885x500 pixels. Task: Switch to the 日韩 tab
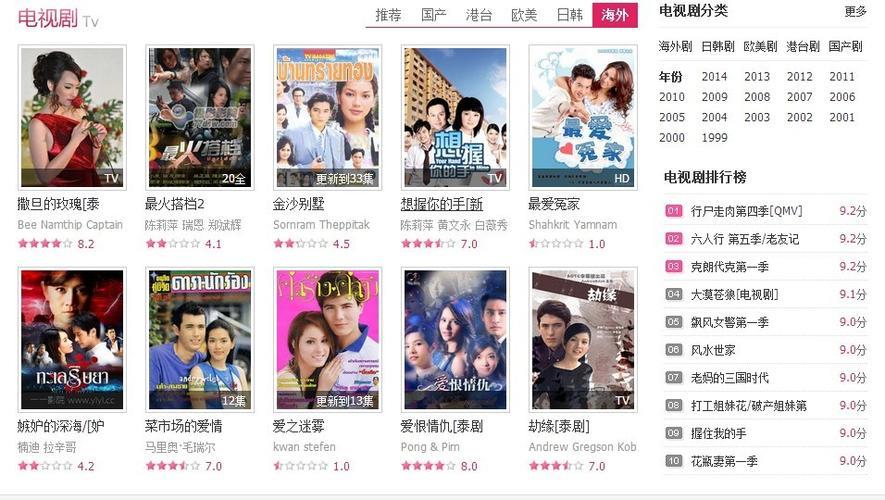569,15
